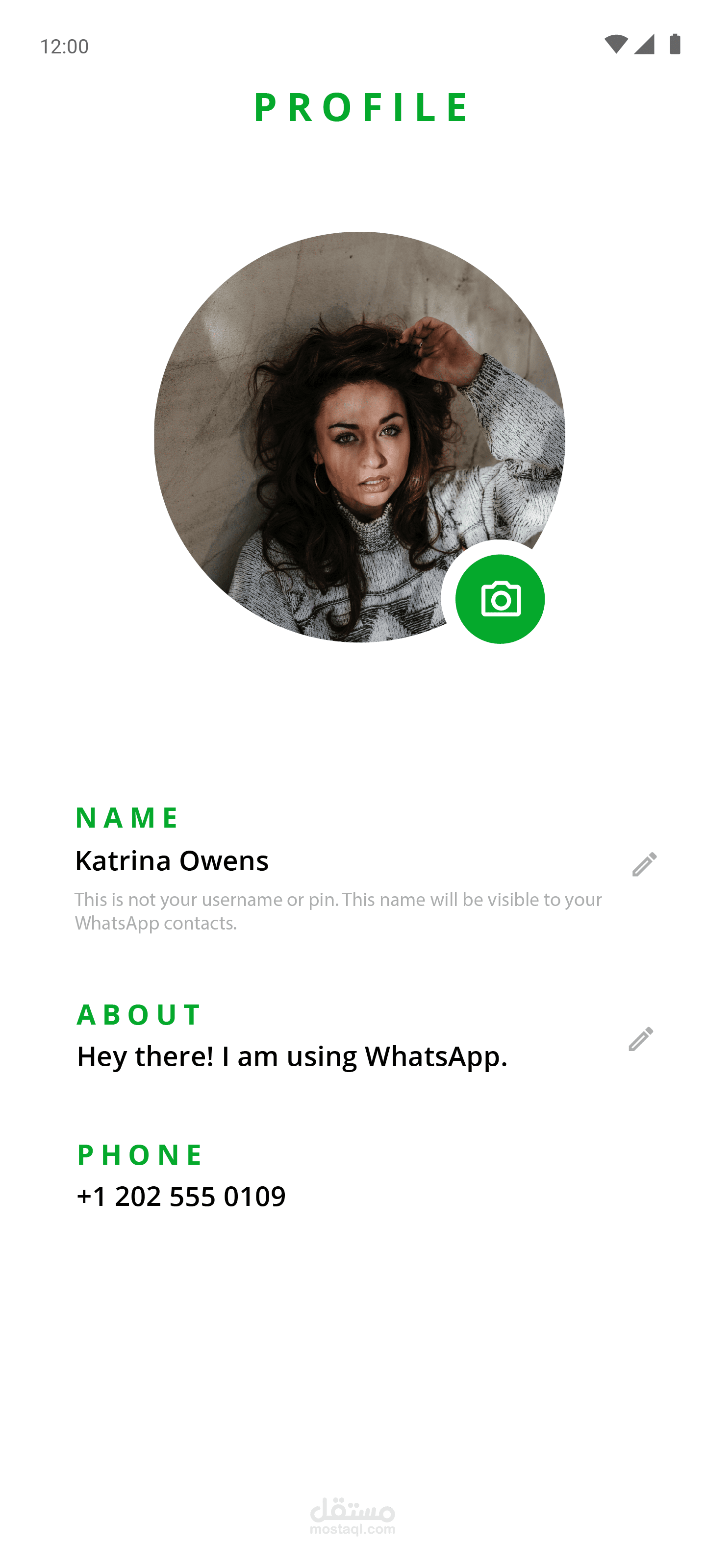Select the NAME section label

tap(126, 816)
